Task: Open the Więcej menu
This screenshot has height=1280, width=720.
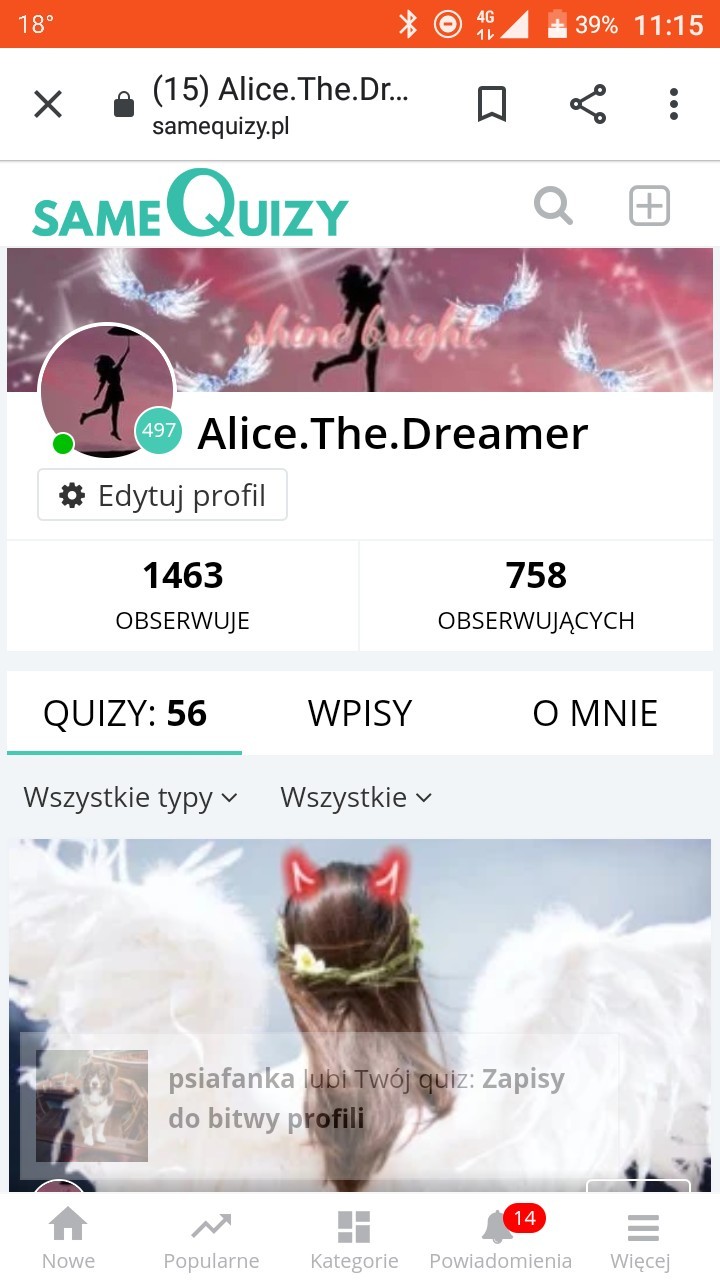Action: coord(641,1238)
